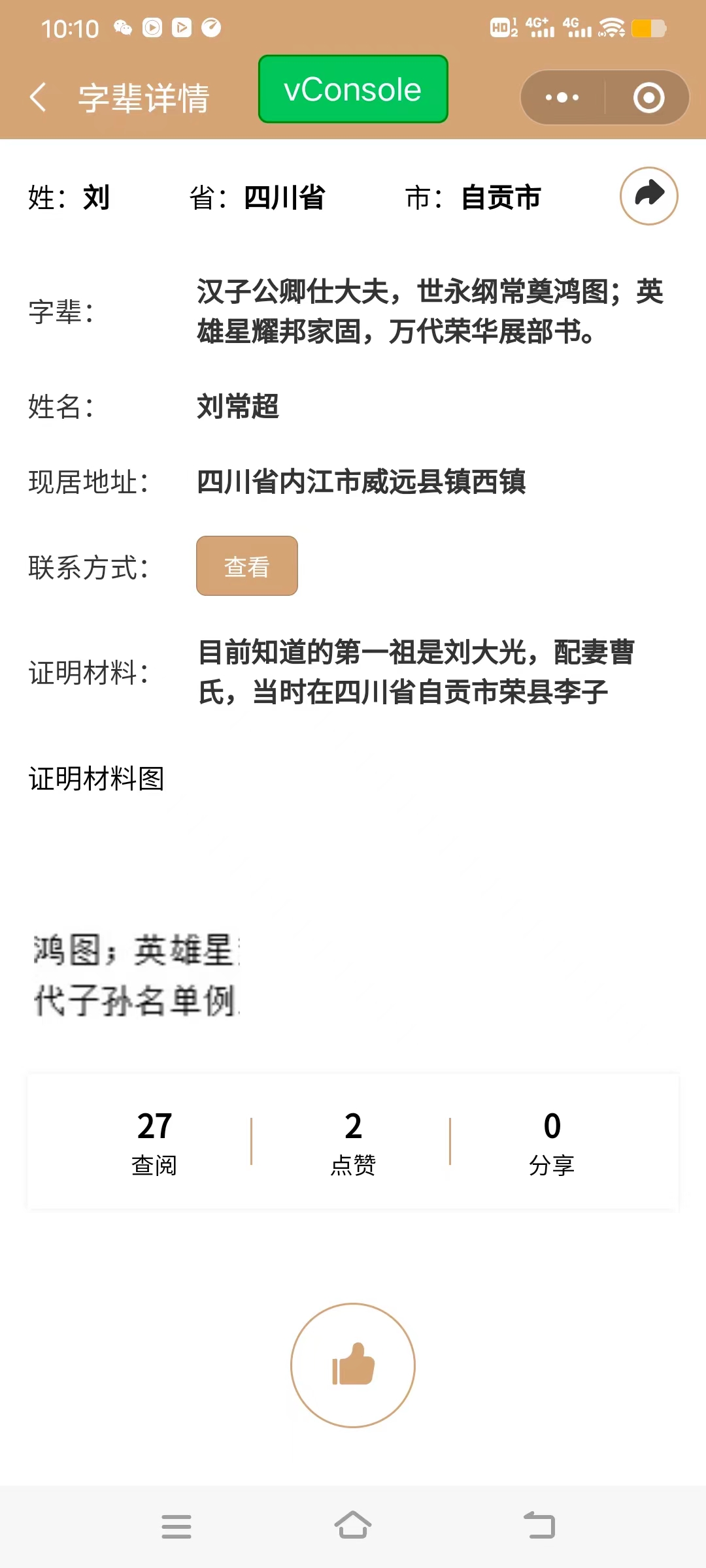706x1568 pixels.
Task: Close the mini program via circle icon
Action: point(648,97)
